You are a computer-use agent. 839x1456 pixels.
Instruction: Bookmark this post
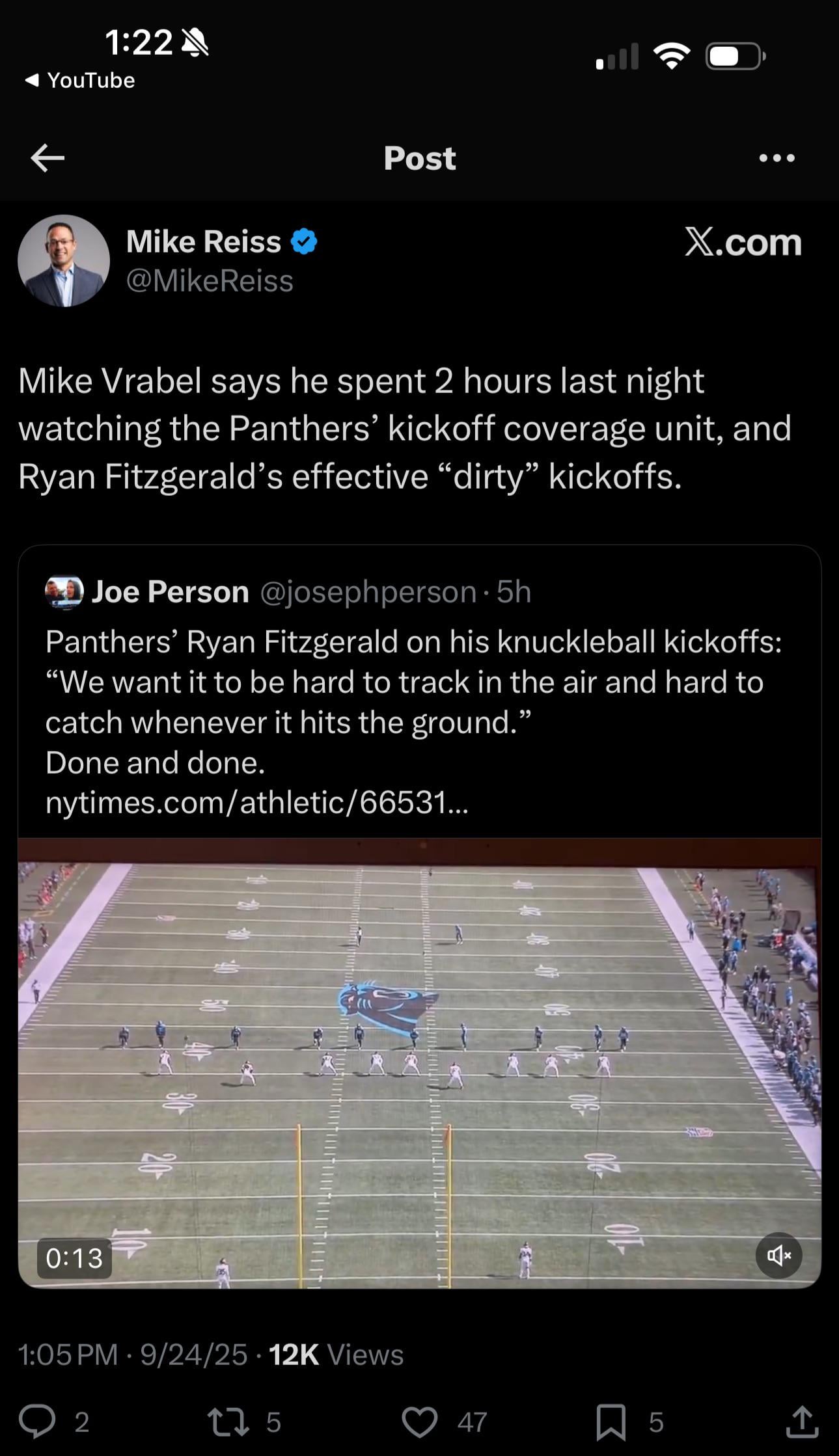[x=611, y=1422]
